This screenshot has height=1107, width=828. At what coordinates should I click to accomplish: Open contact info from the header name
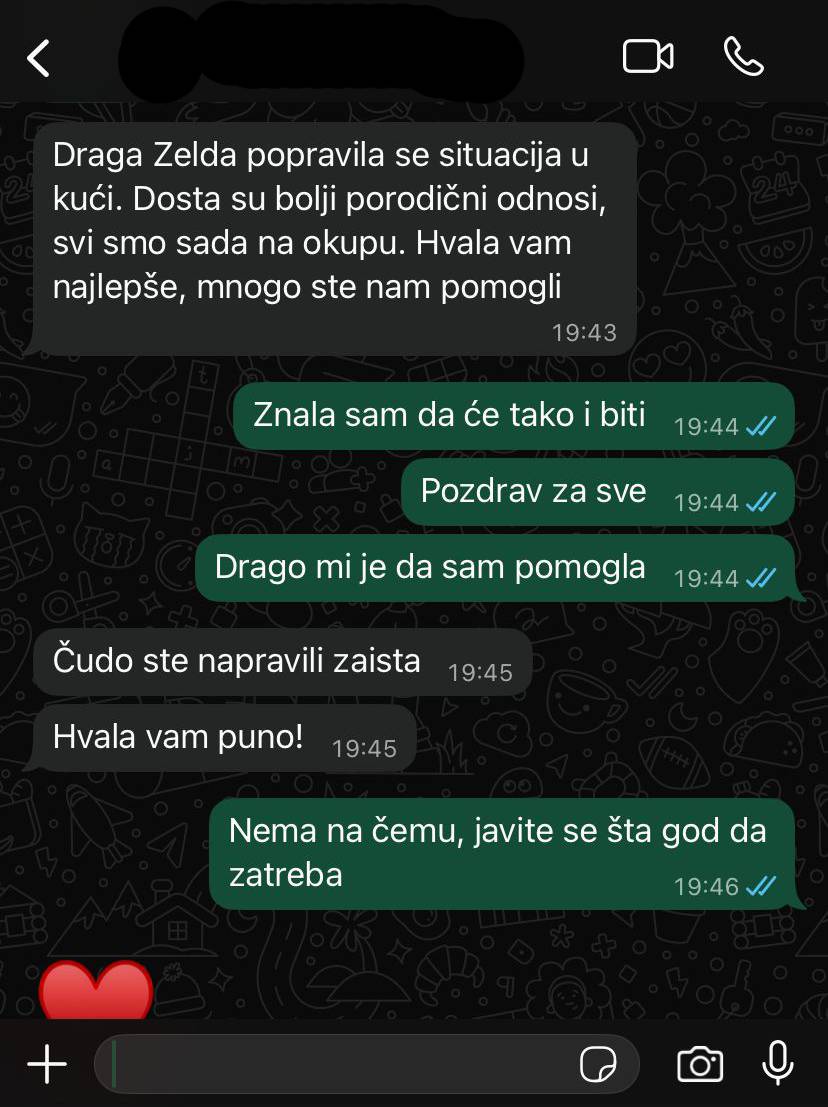tap(320, 52)
